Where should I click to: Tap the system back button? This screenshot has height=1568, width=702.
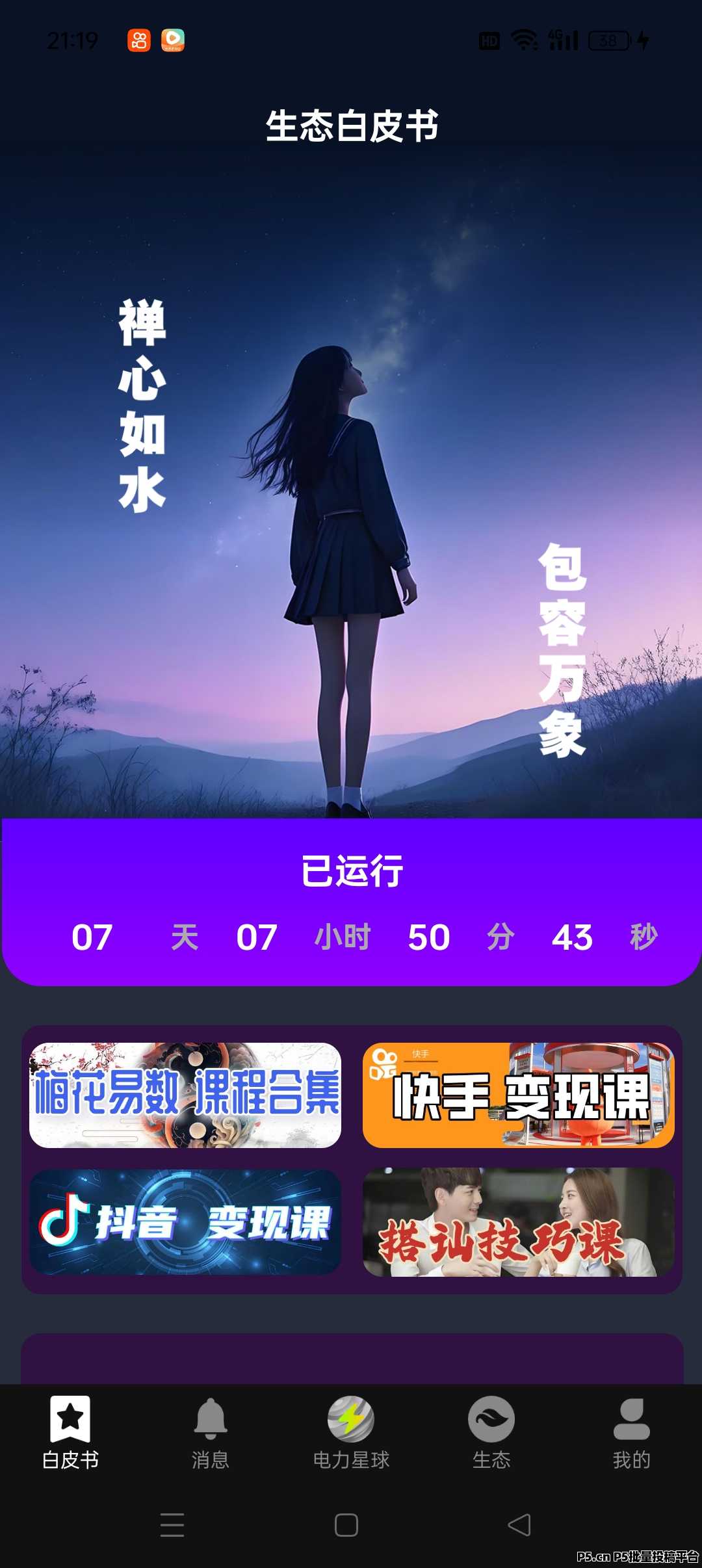(x=519, y=1525)
